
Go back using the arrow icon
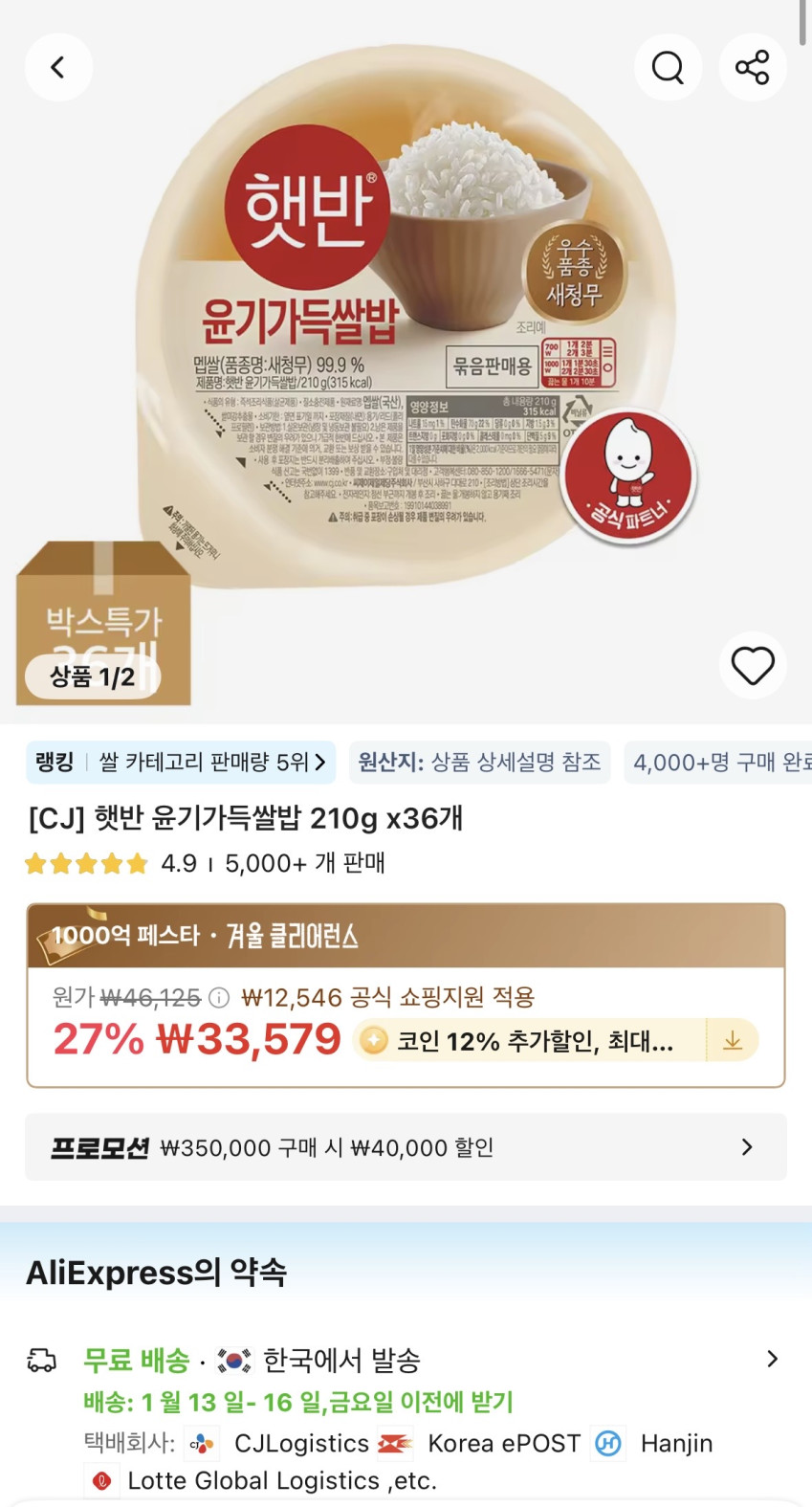pos(58,67)
